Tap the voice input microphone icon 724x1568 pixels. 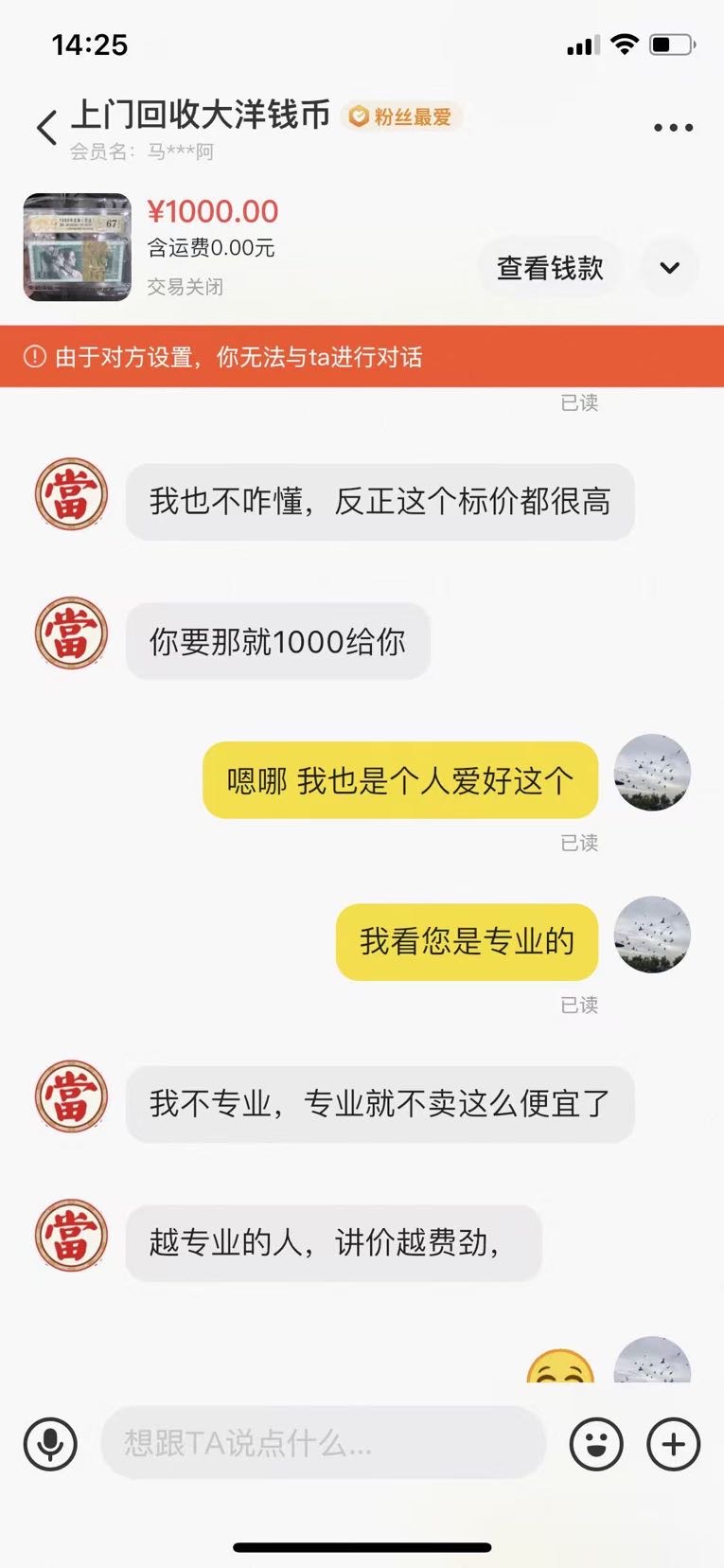[50, 1444]
